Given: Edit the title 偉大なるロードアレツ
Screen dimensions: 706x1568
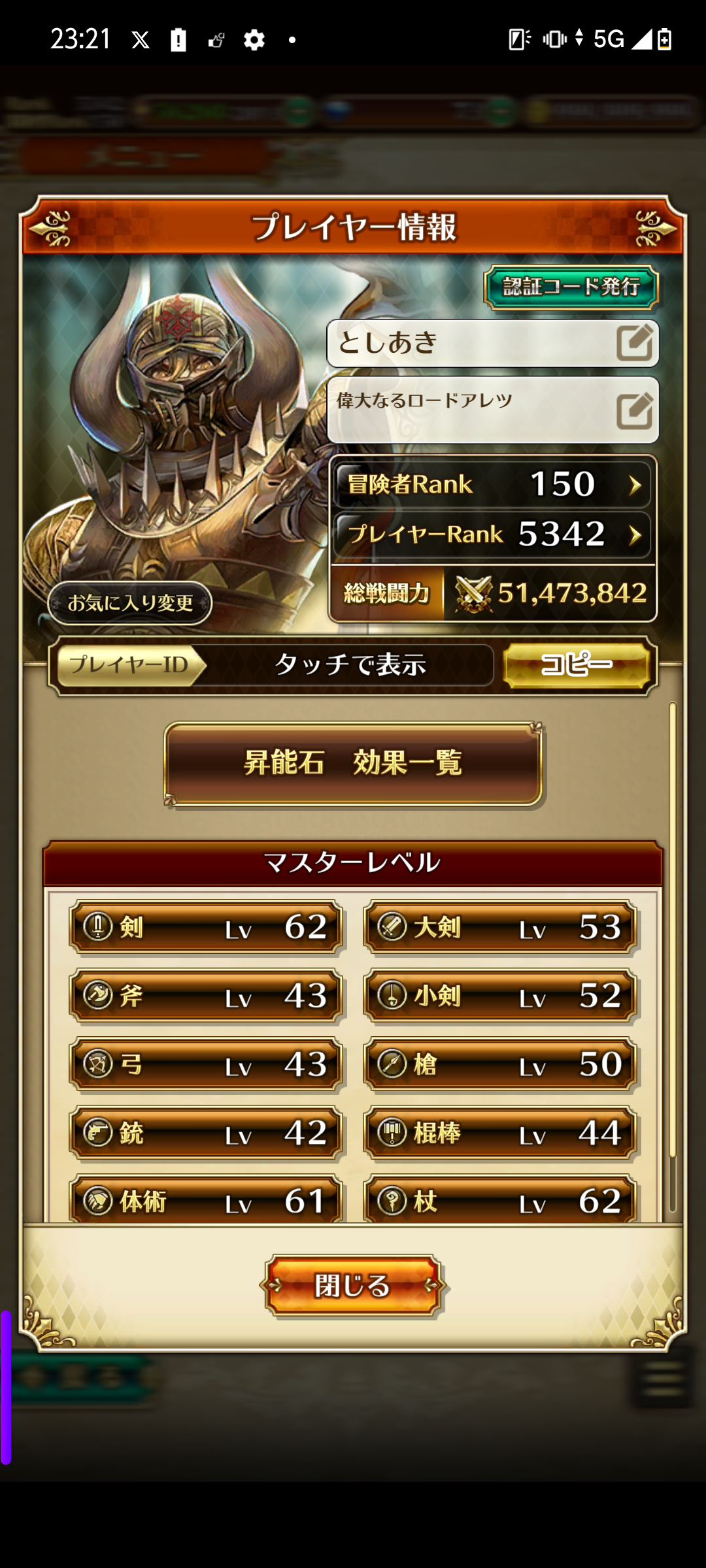Looking at the screenshot, I should click(x=634, y=410).
